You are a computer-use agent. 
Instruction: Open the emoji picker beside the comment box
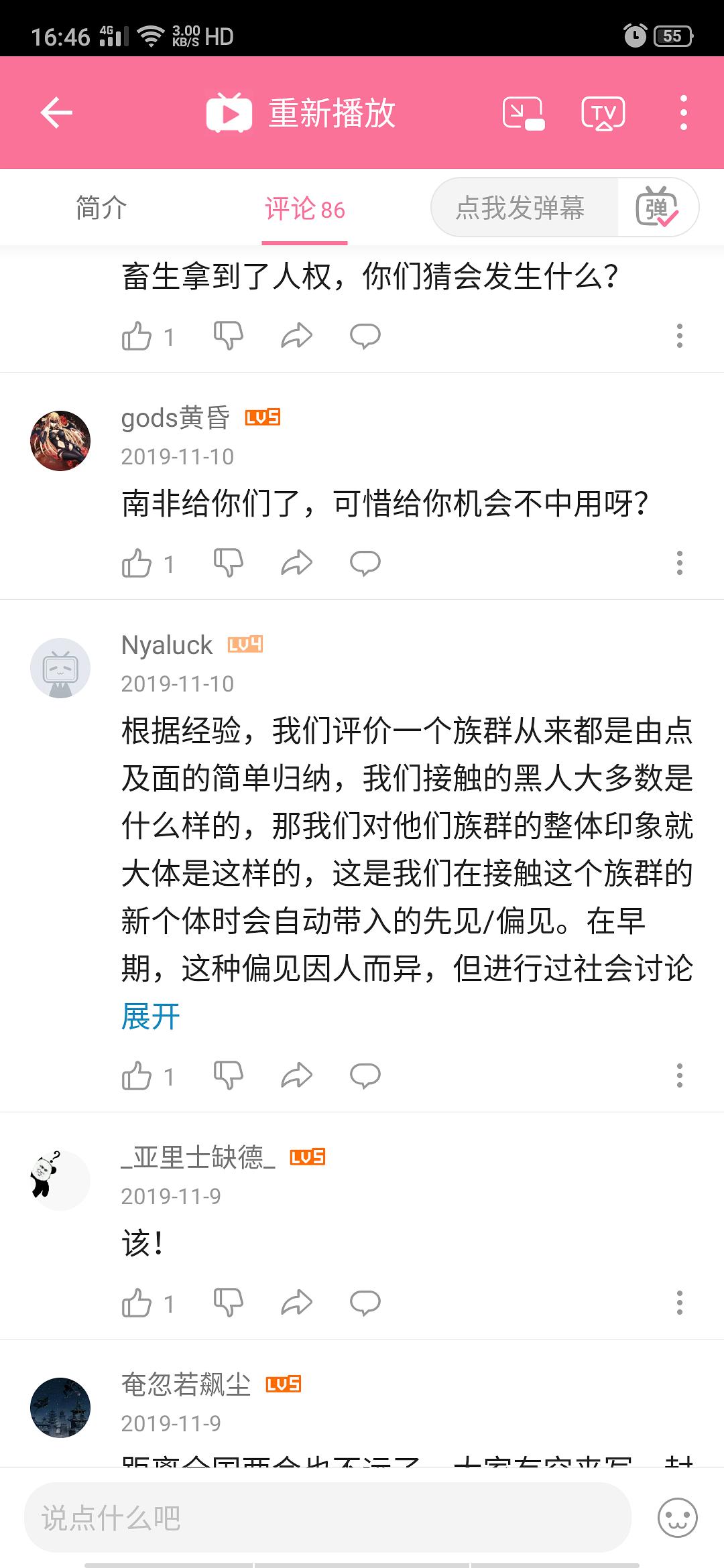(x=678, y=1518)
